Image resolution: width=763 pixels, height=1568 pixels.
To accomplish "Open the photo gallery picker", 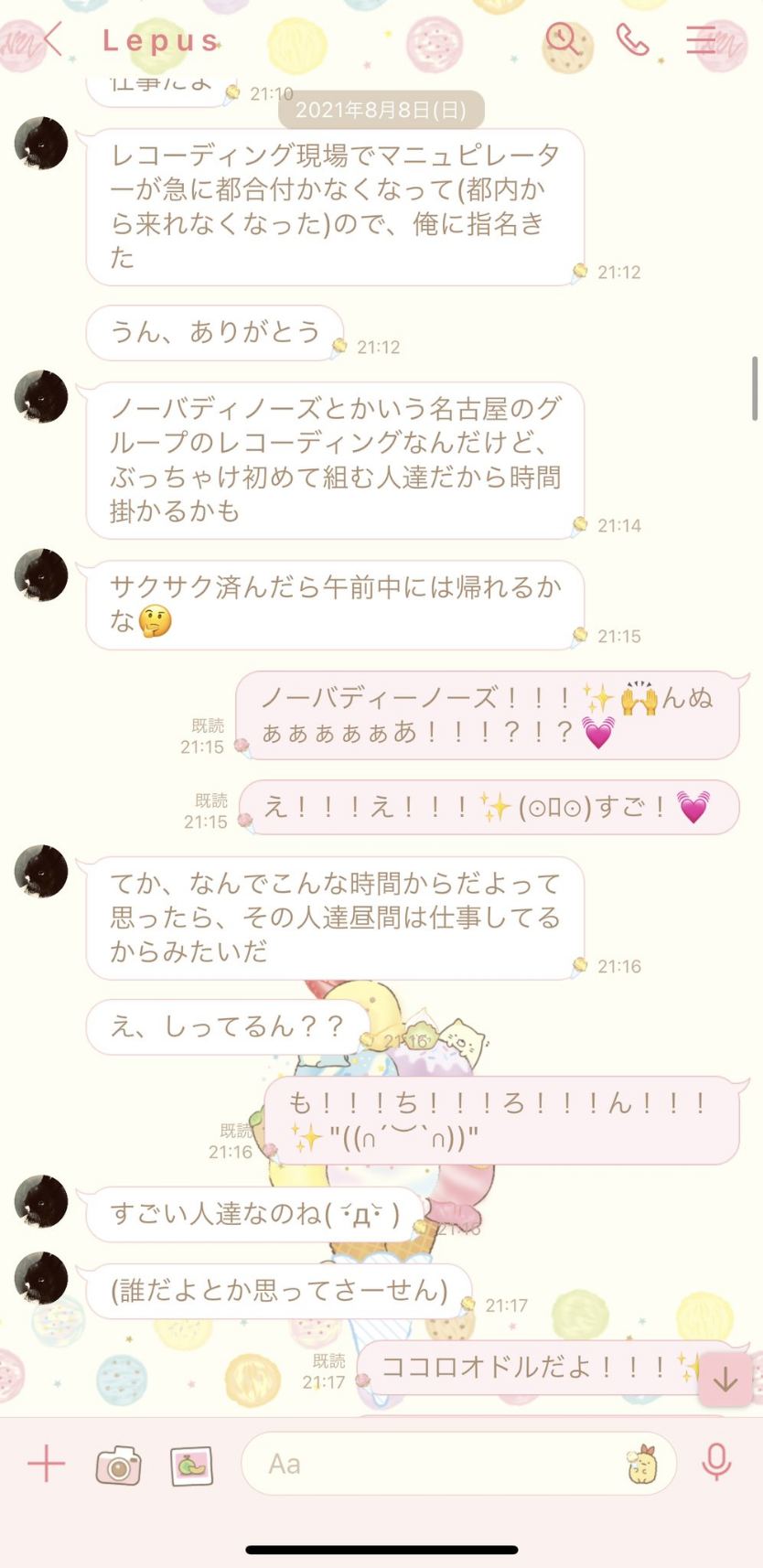I will [191, 1465].
